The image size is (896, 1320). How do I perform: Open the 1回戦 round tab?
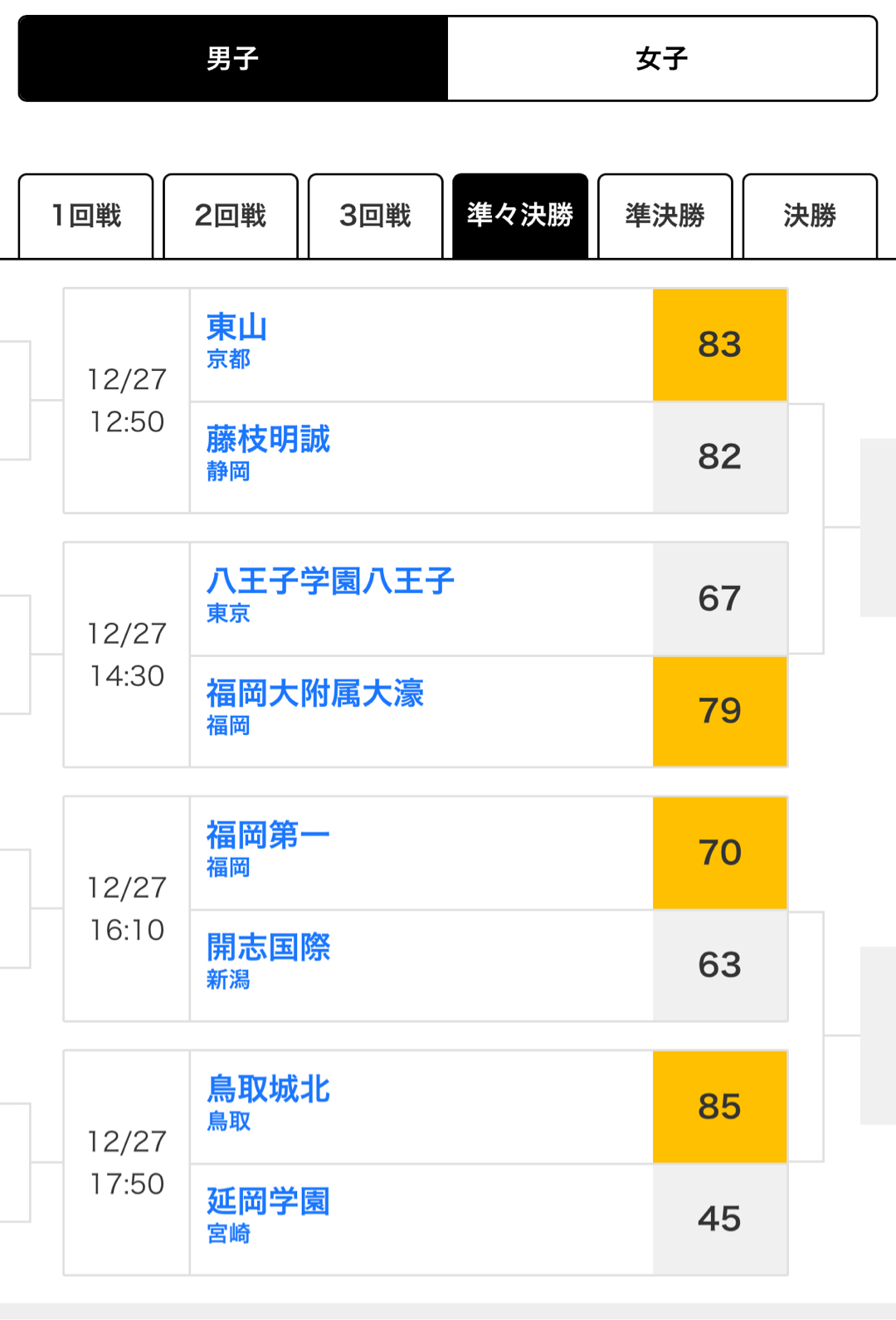click(86, 216)
